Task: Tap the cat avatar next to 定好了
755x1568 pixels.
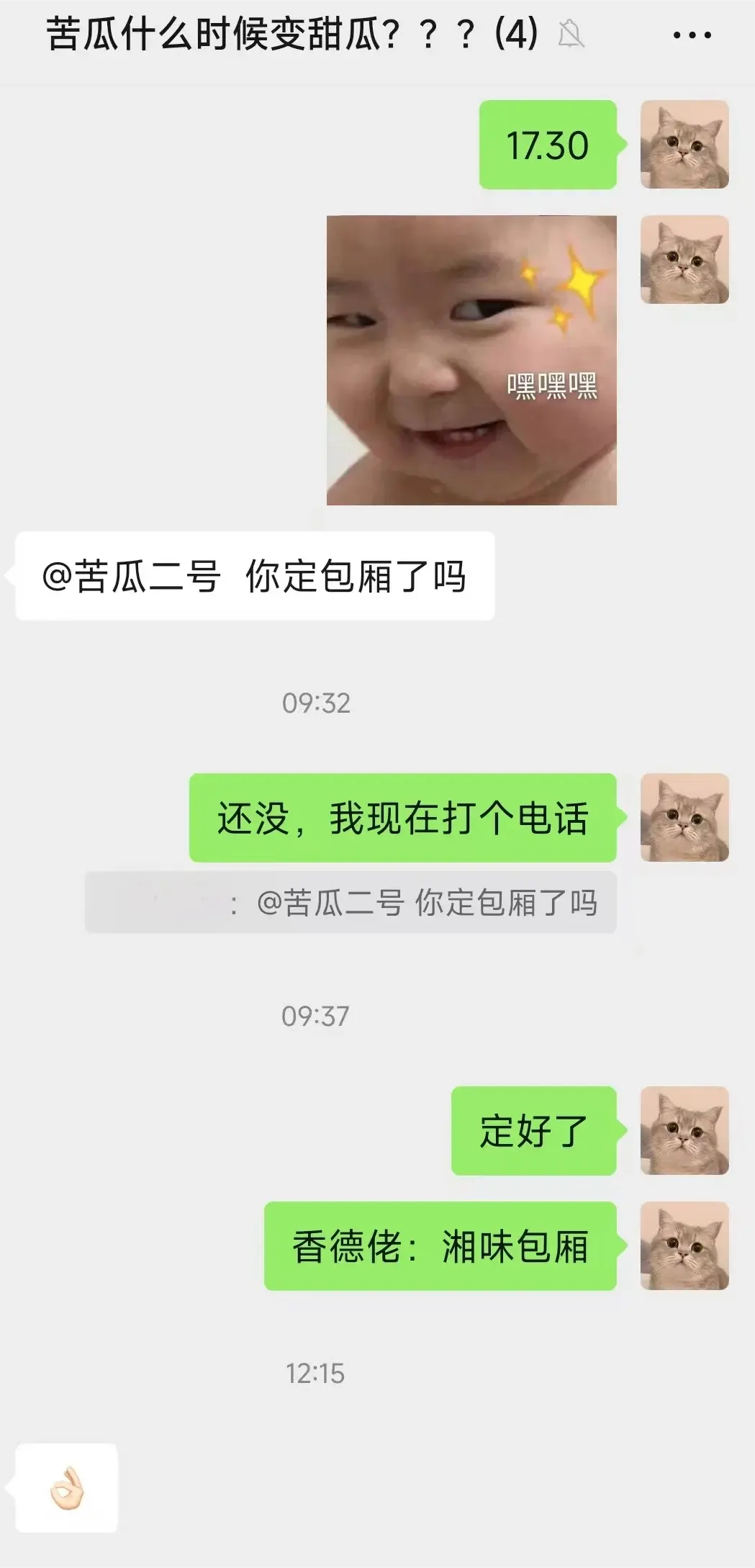Action: tap(684, 1130)
